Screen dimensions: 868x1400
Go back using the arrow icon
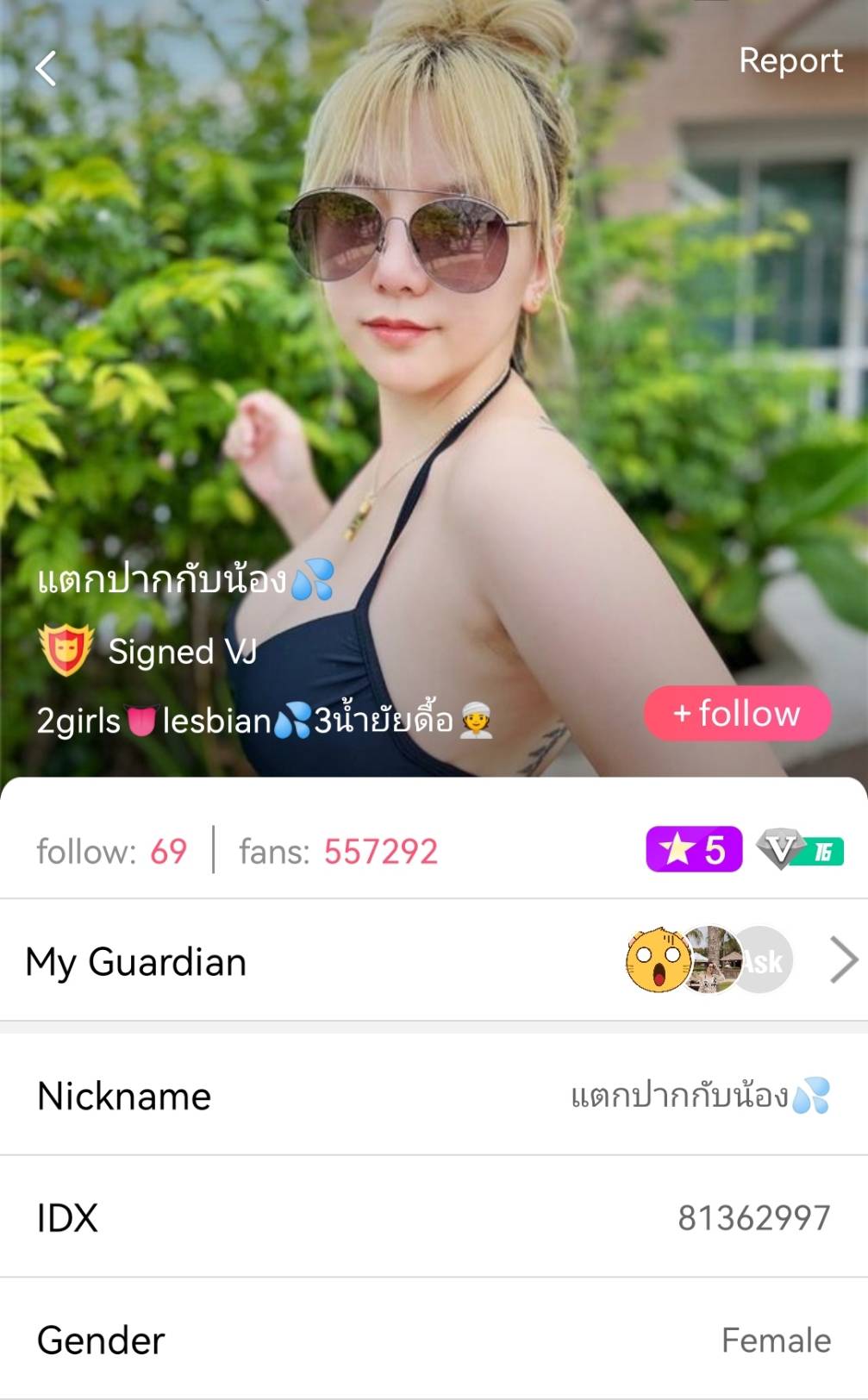(x=47, y=68)
